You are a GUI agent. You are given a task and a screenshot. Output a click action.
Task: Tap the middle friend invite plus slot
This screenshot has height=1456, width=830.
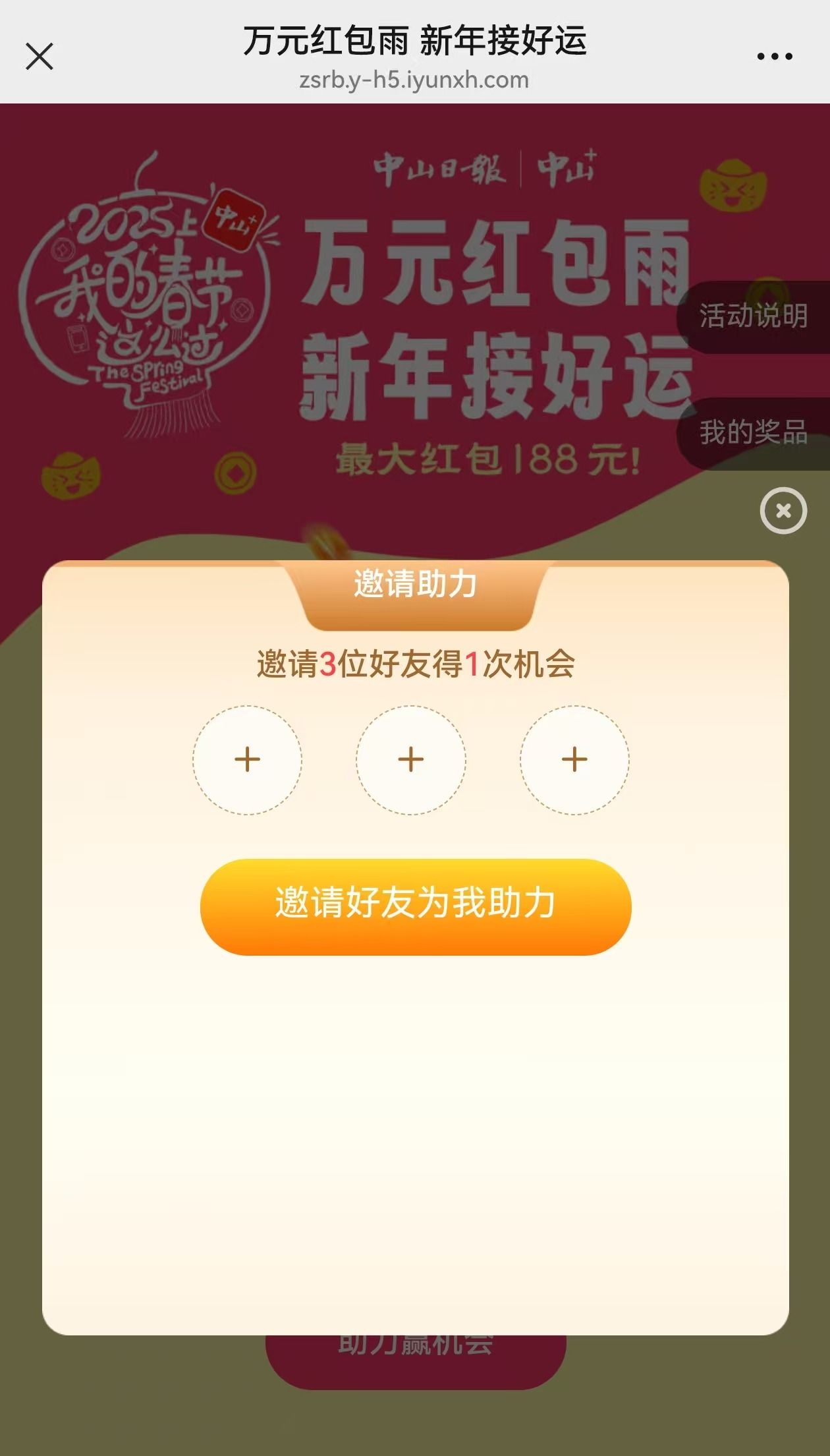(411, 760)
